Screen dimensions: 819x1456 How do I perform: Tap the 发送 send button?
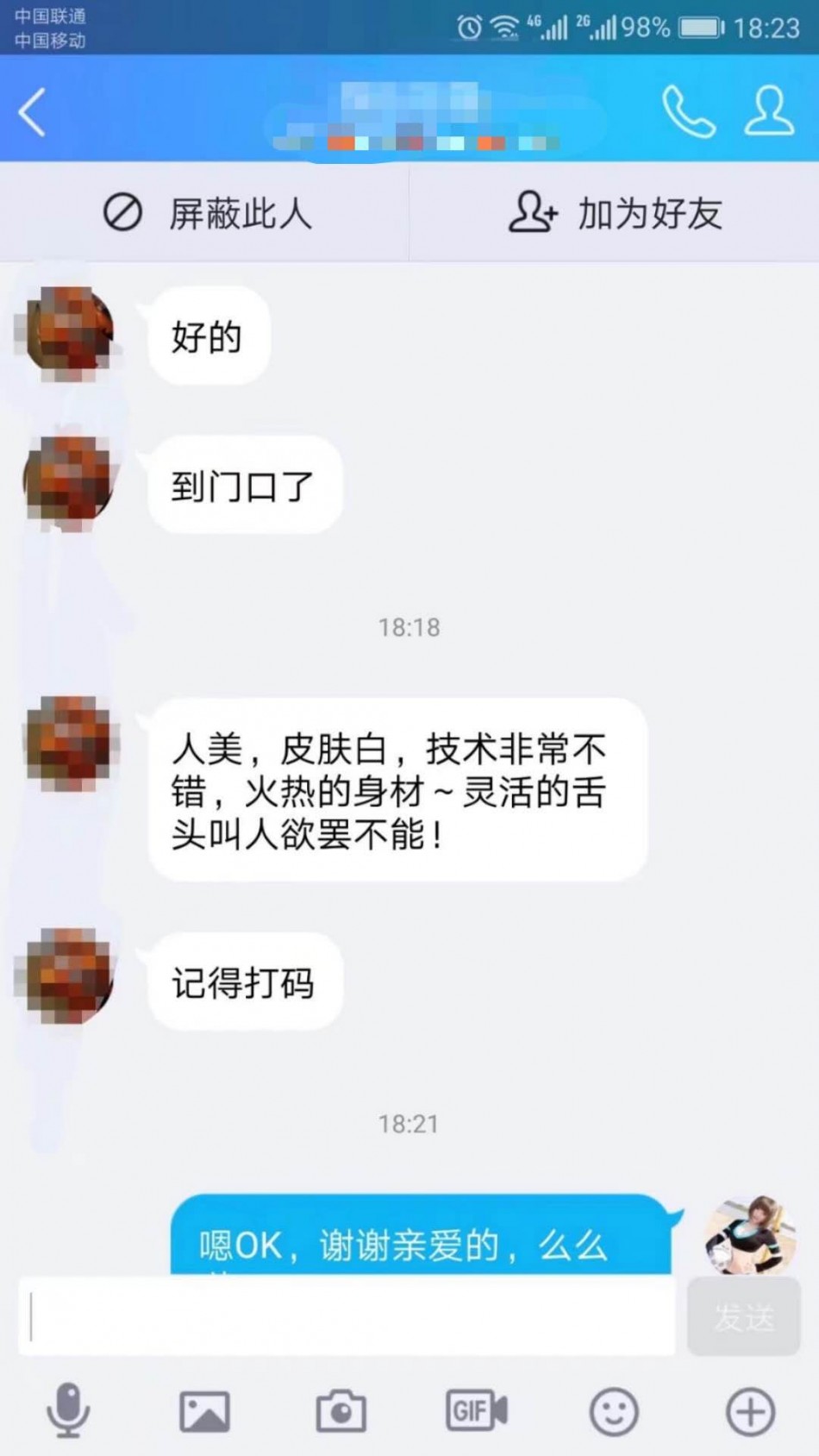tap(743, 1317)
